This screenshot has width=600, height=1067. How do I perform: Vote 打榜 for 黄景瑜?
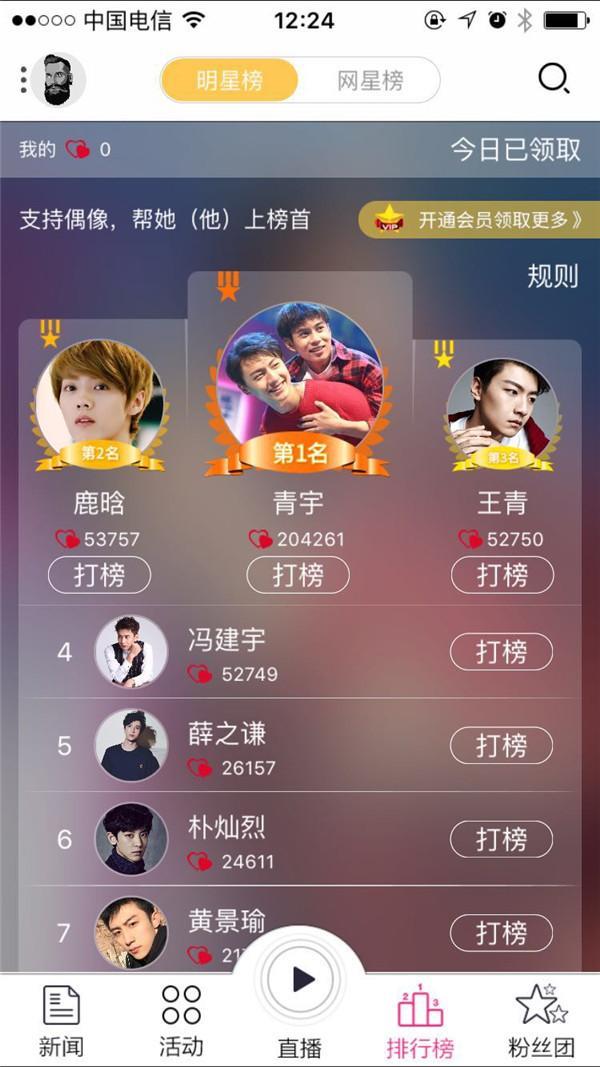(x=501, y=933)
